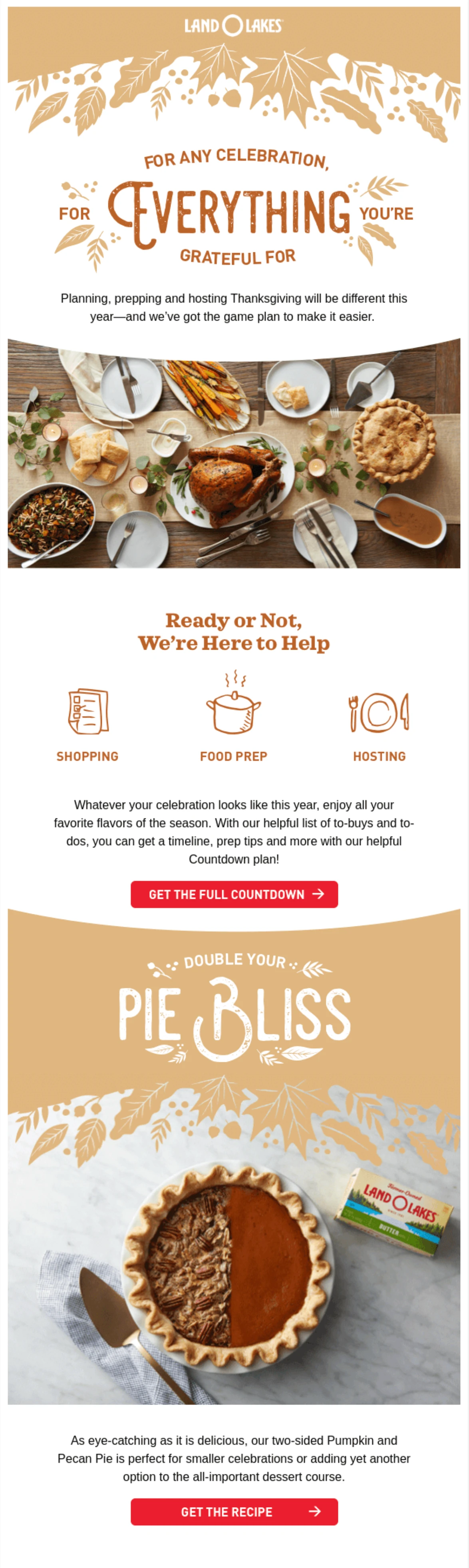Tap the Get the Full Countdown button
The image size is (469, 1568).
tap(234, 894)
